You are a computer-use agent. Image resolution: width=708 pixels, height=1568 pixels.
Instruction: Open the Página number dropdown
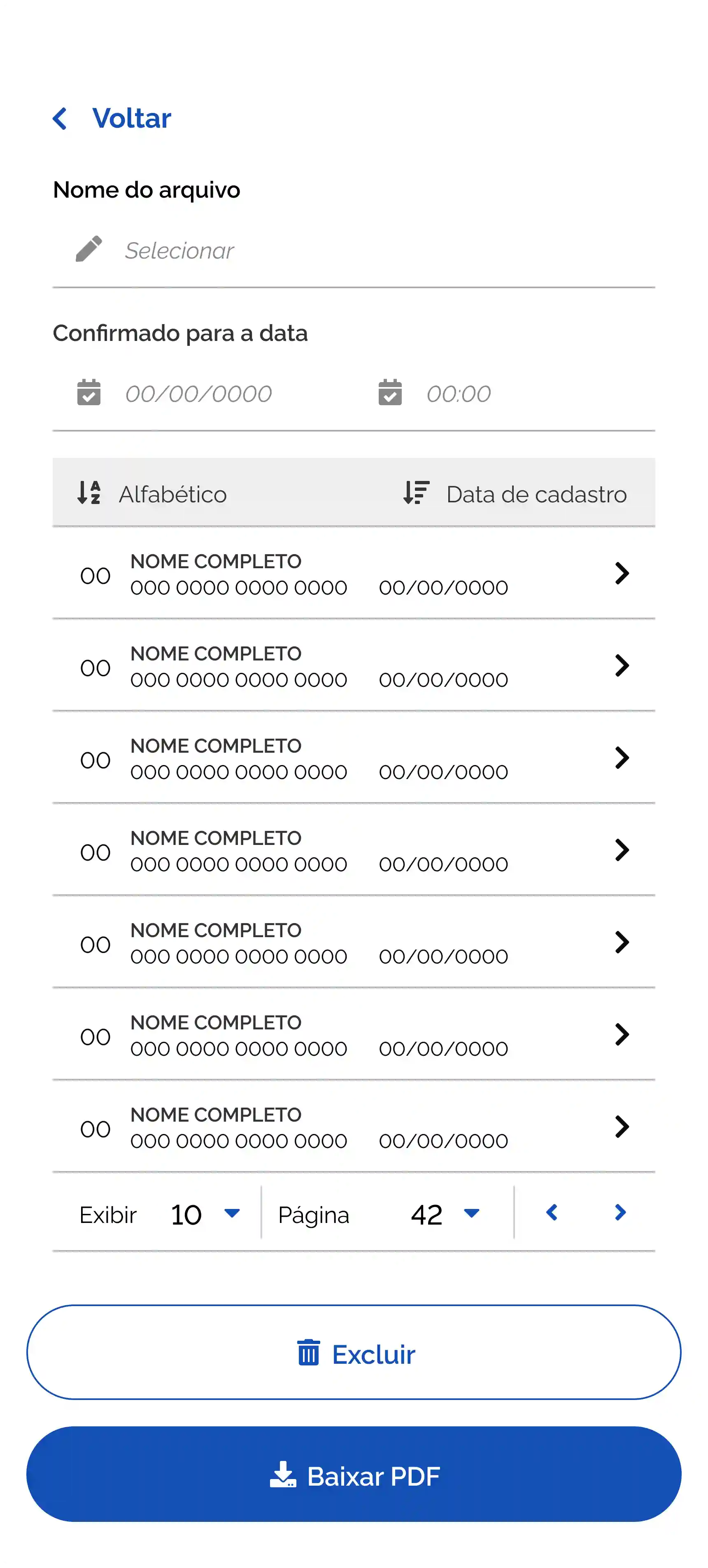471,1213
